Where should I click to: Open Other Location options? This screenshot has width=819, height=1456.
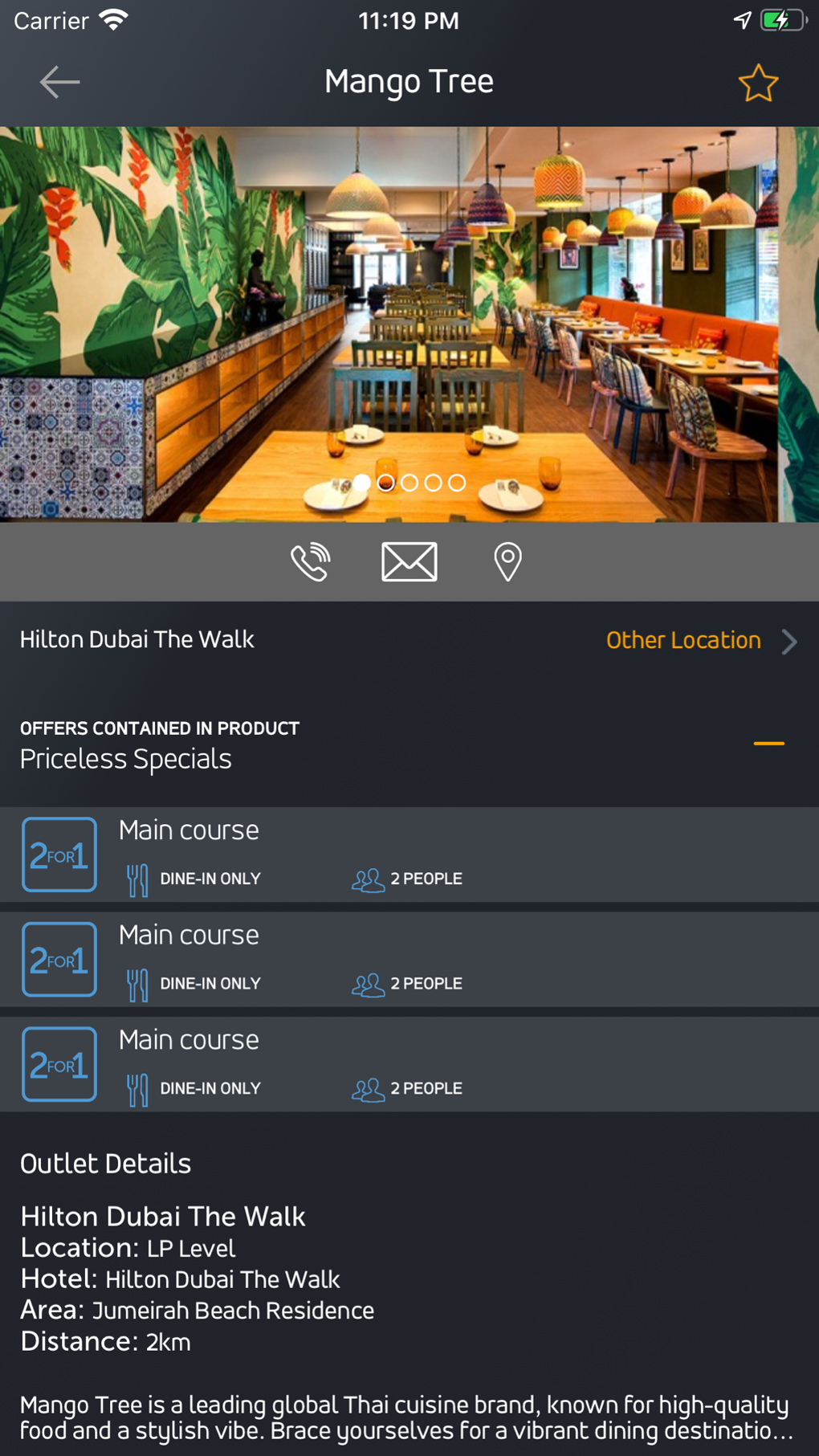click(x=700, y=641)
